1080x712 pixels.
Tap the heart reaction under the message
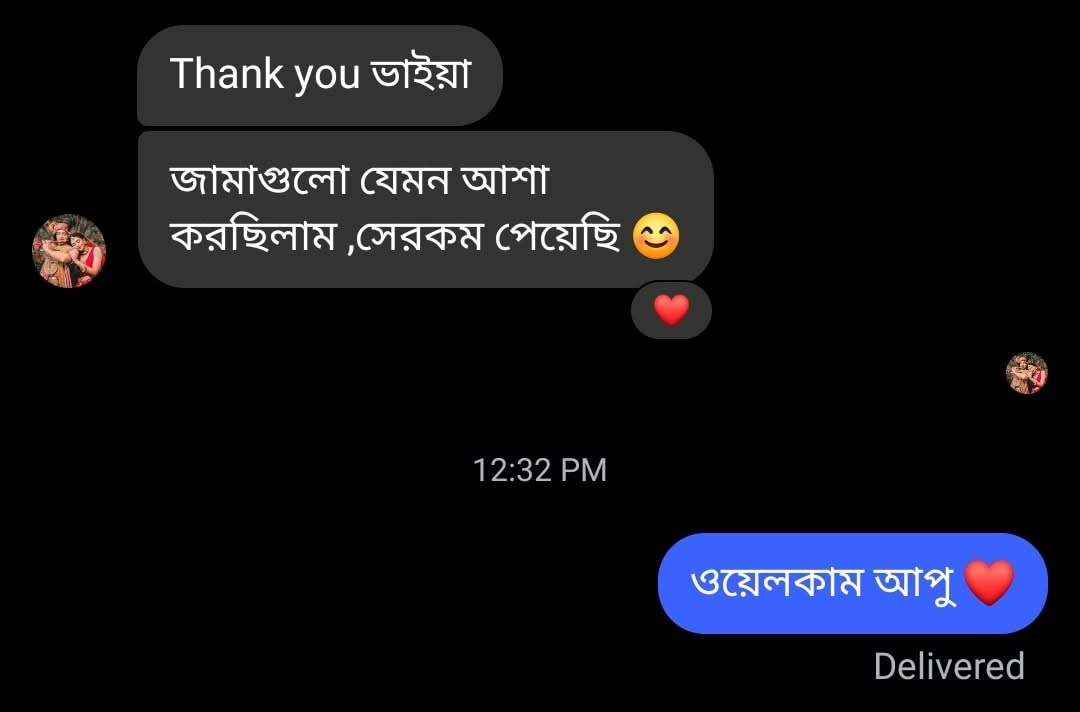point(671,311)
